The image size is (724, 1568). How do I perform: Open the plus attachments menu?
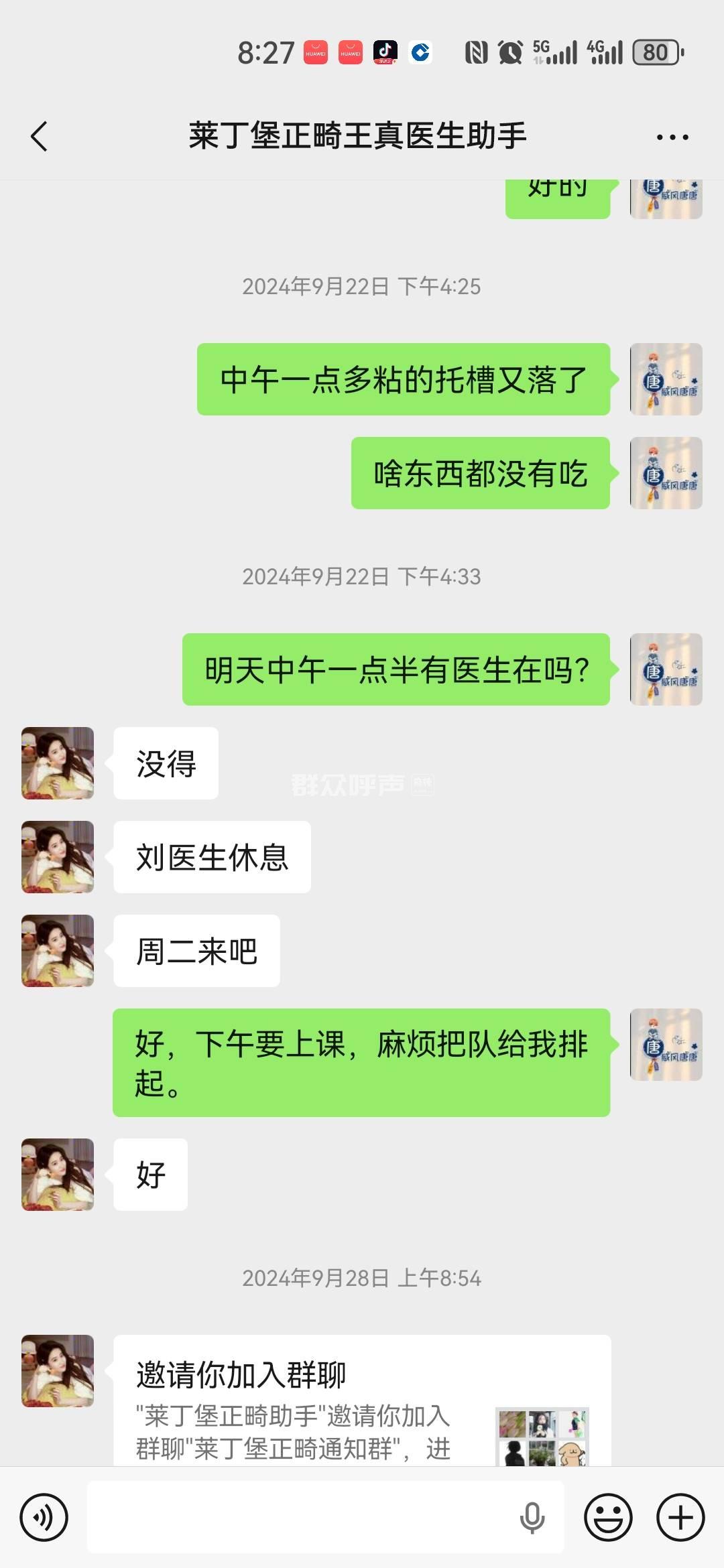tap(680, 1517)
